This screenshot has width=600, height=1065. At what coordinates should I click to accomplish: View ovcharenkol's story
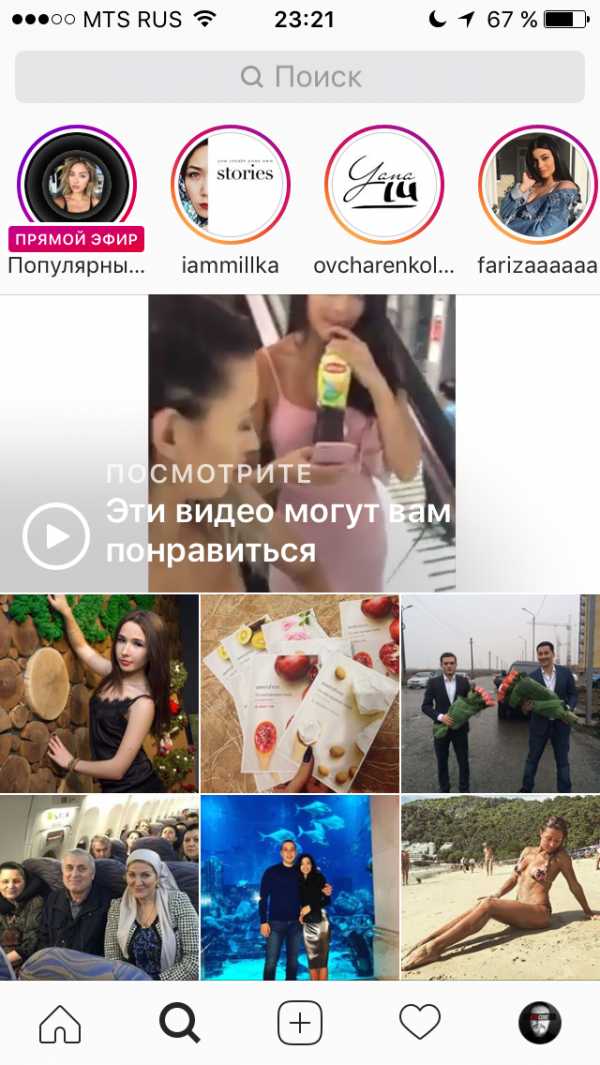(x=384, y=185)
